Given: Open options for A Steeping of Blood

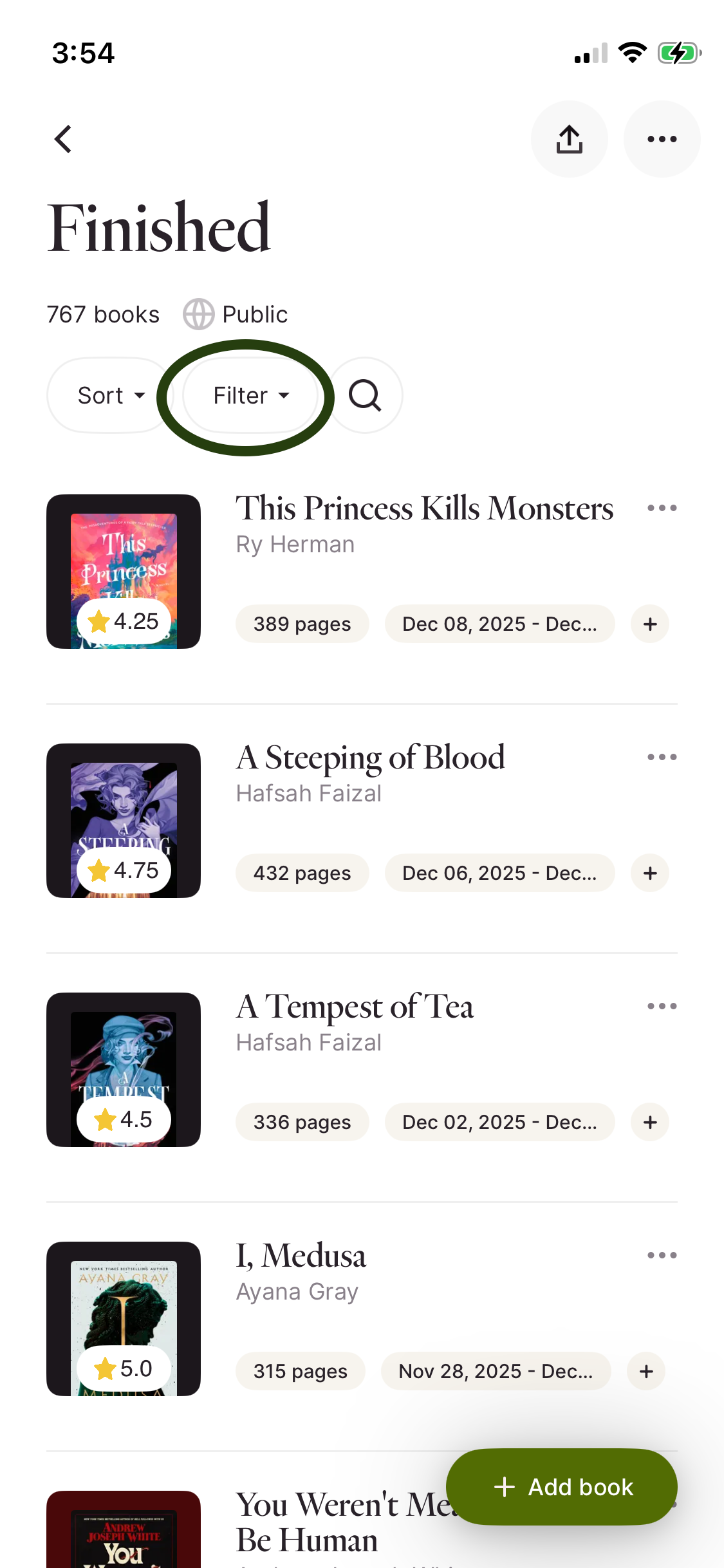Looking at the screenshot, I should click(662, 758).
